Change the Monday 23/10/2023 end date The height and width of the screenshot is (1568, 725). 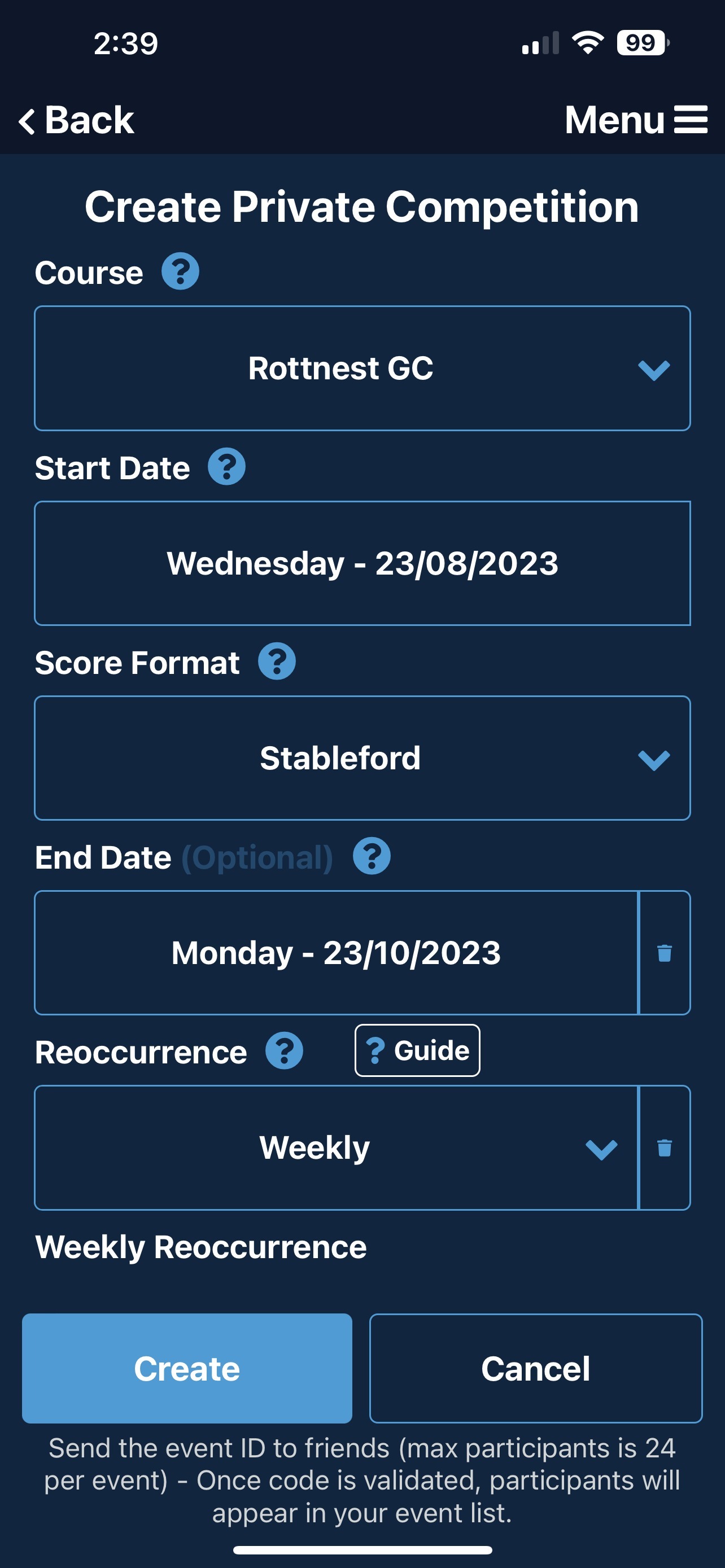[x=336, y=953]
